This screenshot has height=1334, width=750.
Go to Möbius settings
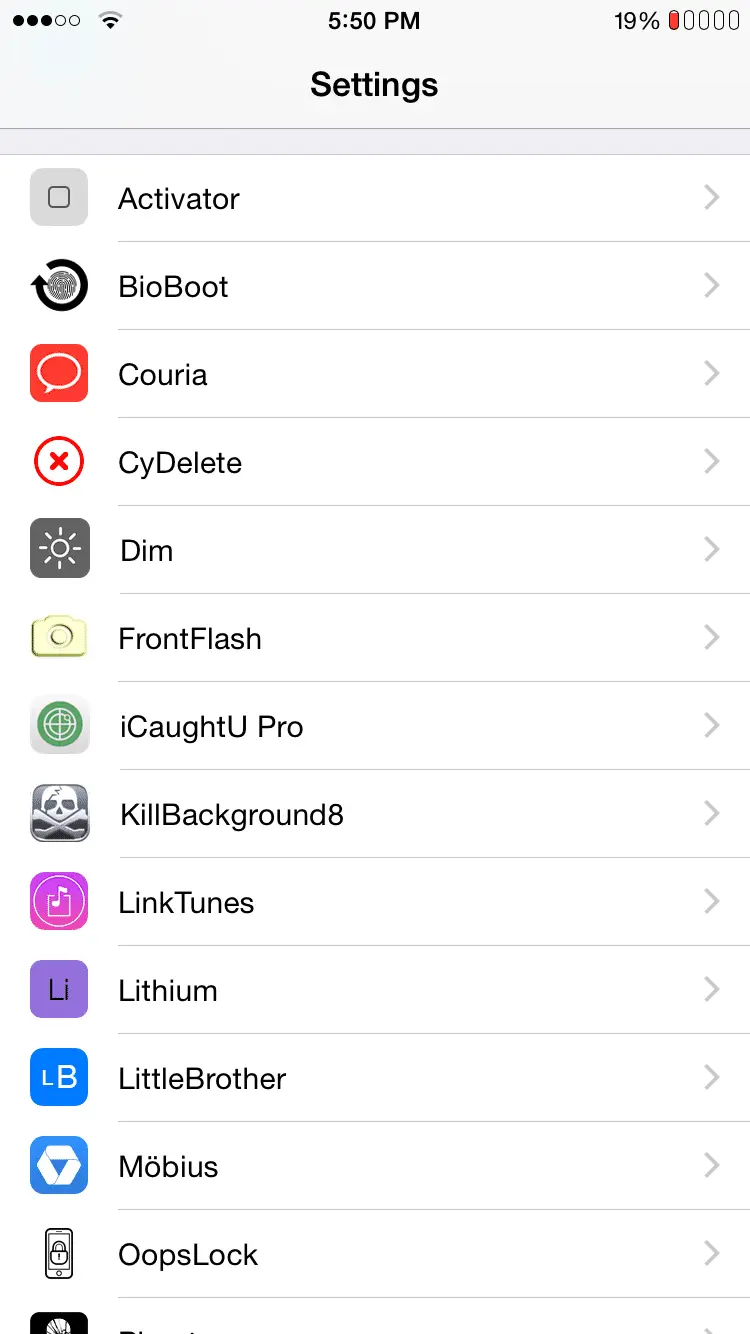(375, 1167)
